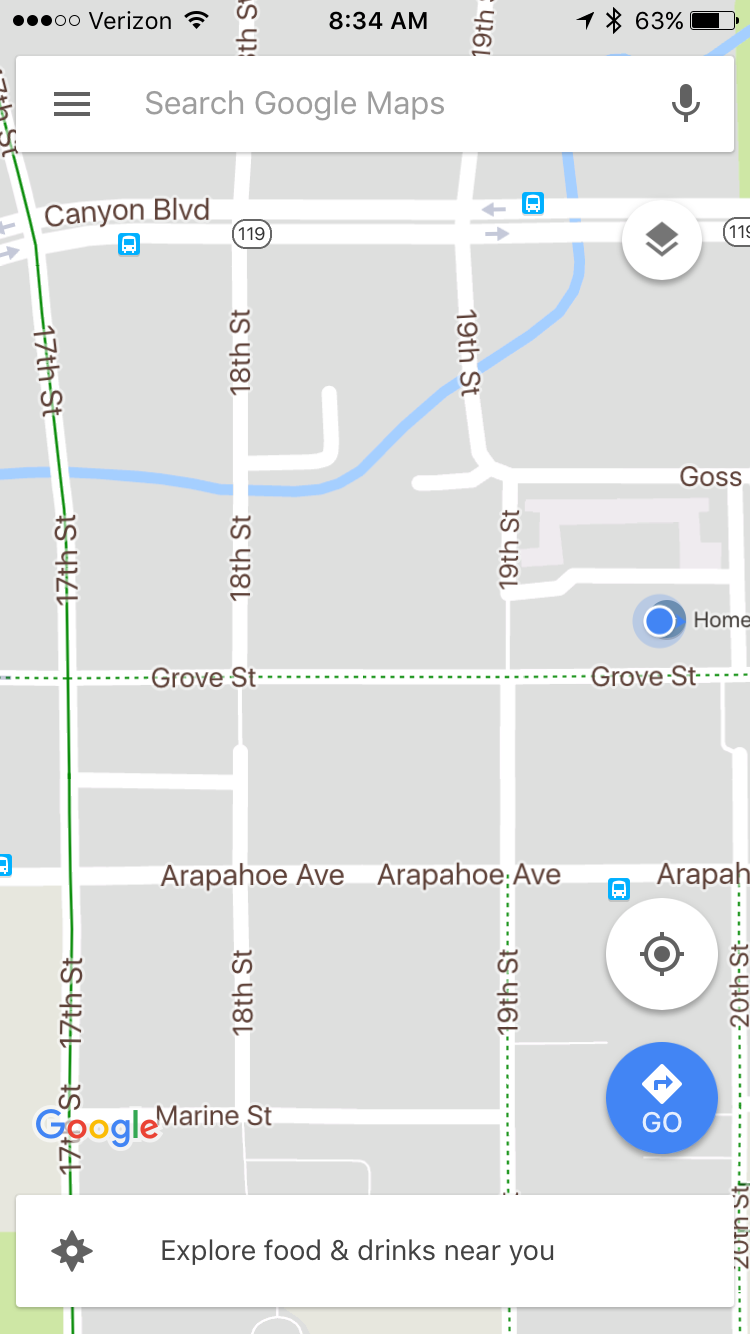Tap the bus stop on Arapahoe Ave near 20th St
The height and width of the screenshot is (1334, 750).
[x=619, y=888]
